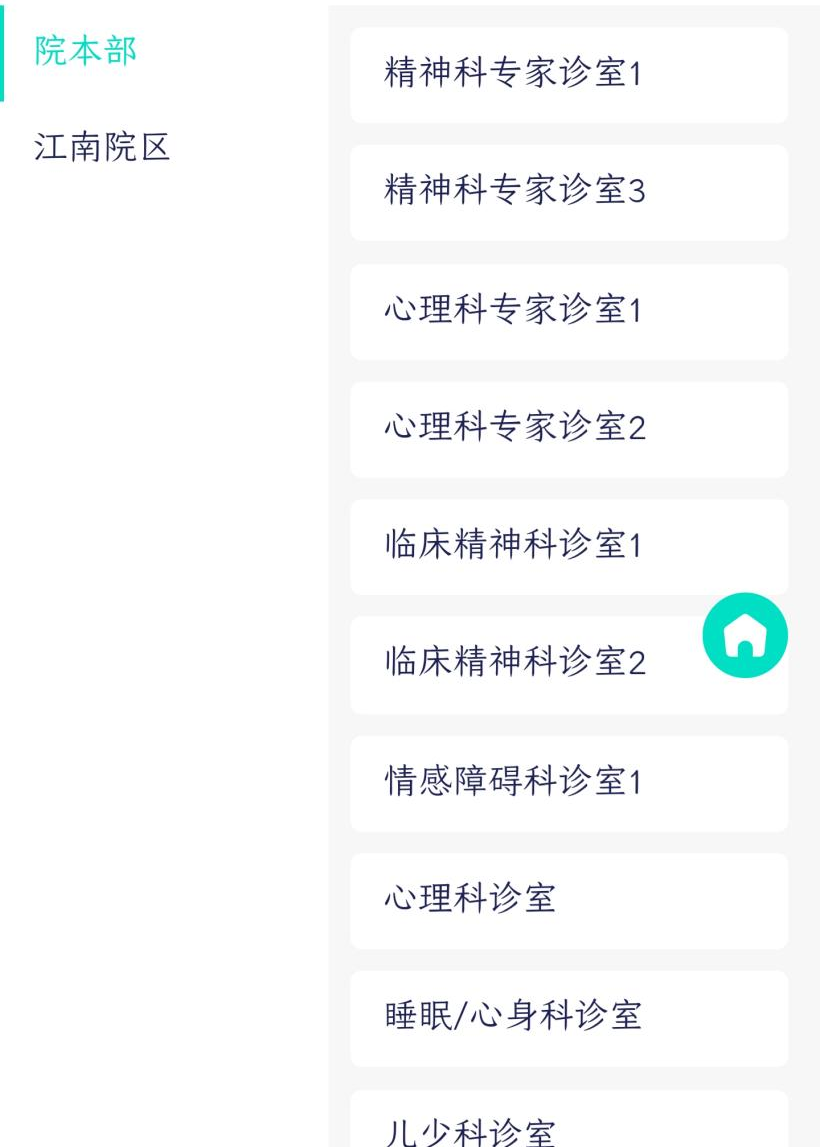Image resolution: width=820 pixels, height=1147 pixels.
Task: Switch to the 院本部 campus tab
Action: pos(86,51)
